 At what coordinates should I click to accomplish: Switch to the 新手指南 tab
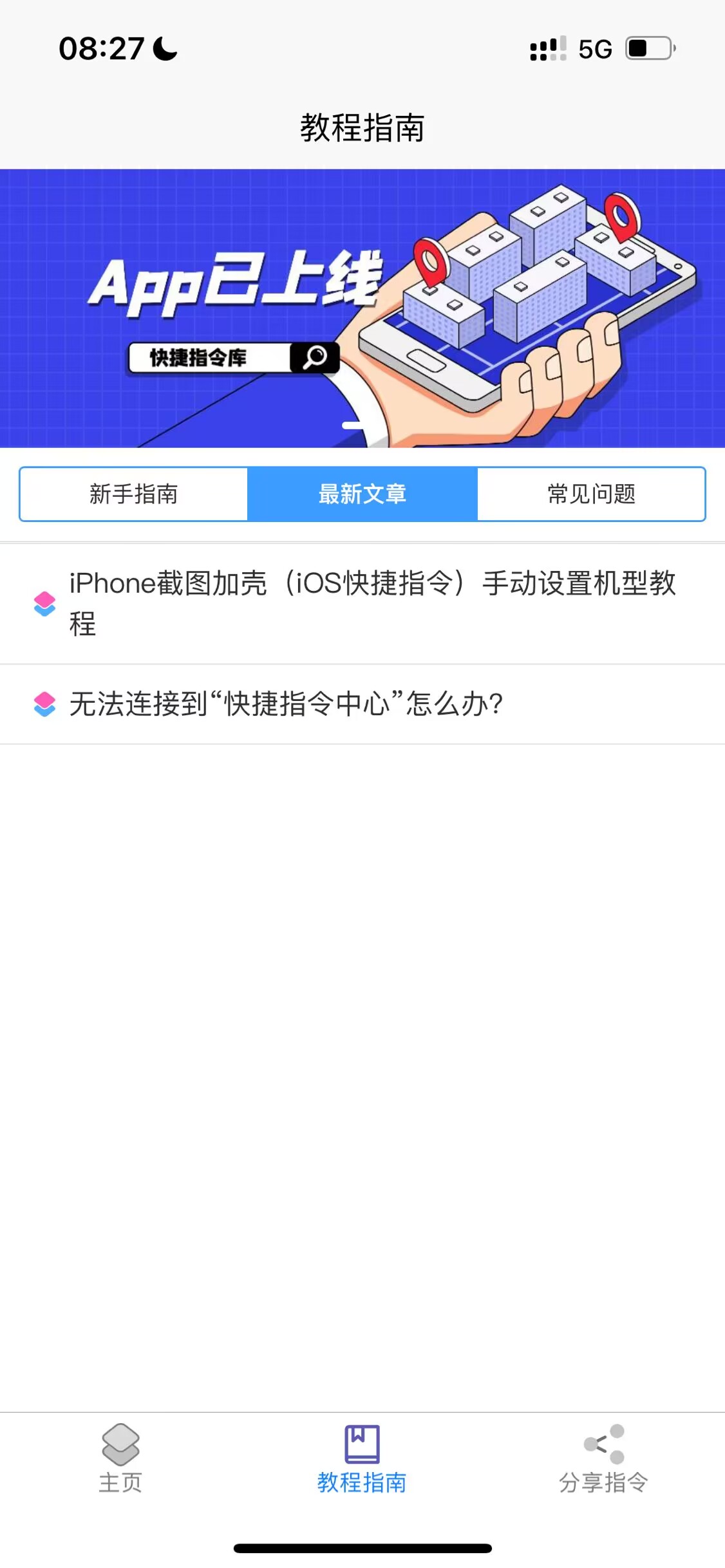(x=134, y=494)
